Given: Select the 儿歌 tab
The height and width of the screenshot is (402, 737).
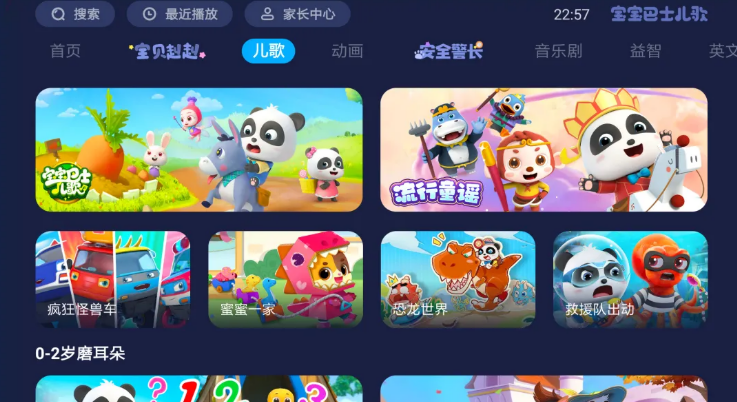Looking at the screenshot, I should point(268,51).
